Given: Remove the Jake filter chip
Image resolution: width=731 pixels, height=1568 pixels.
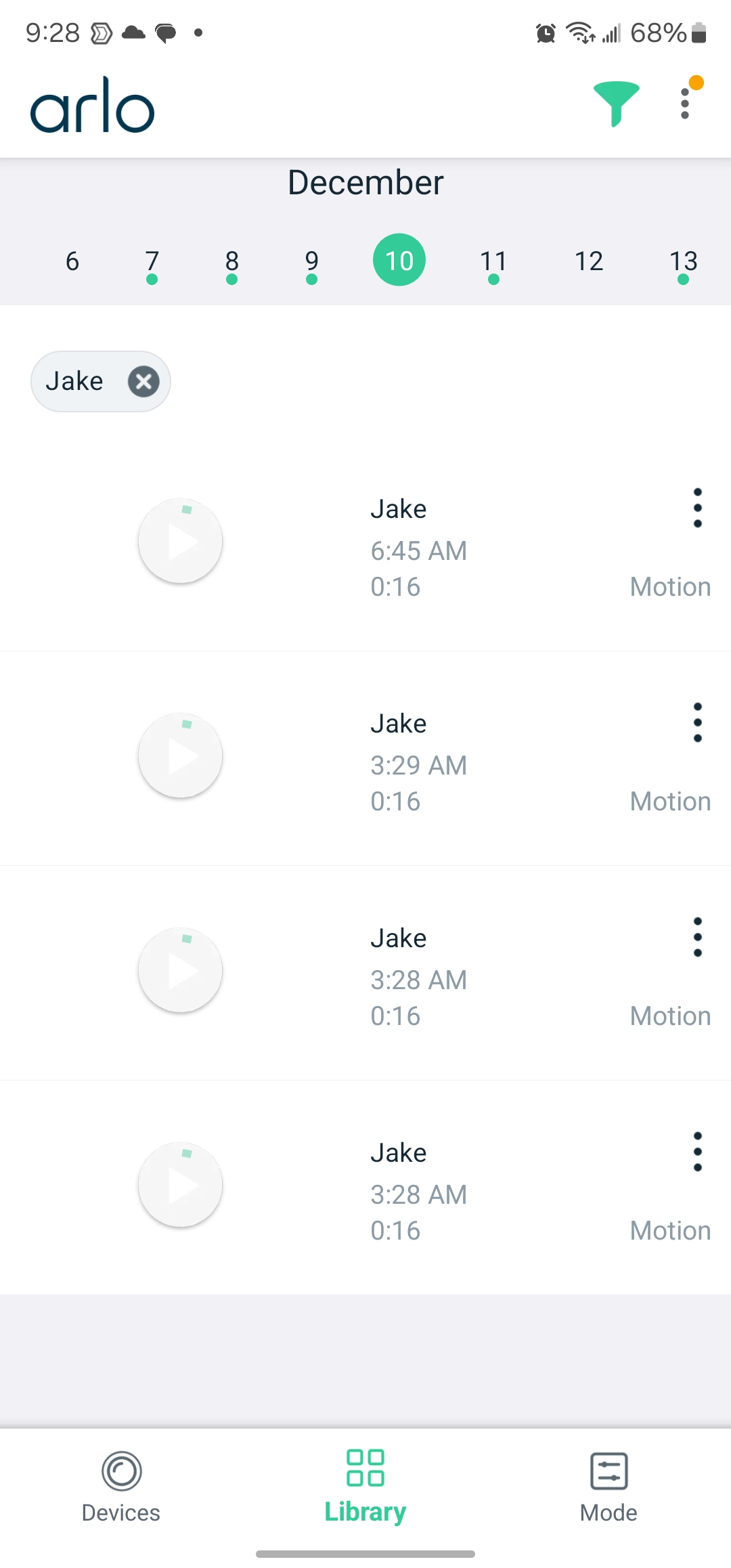Looking at the screenshot, I should tap(143, 381).
